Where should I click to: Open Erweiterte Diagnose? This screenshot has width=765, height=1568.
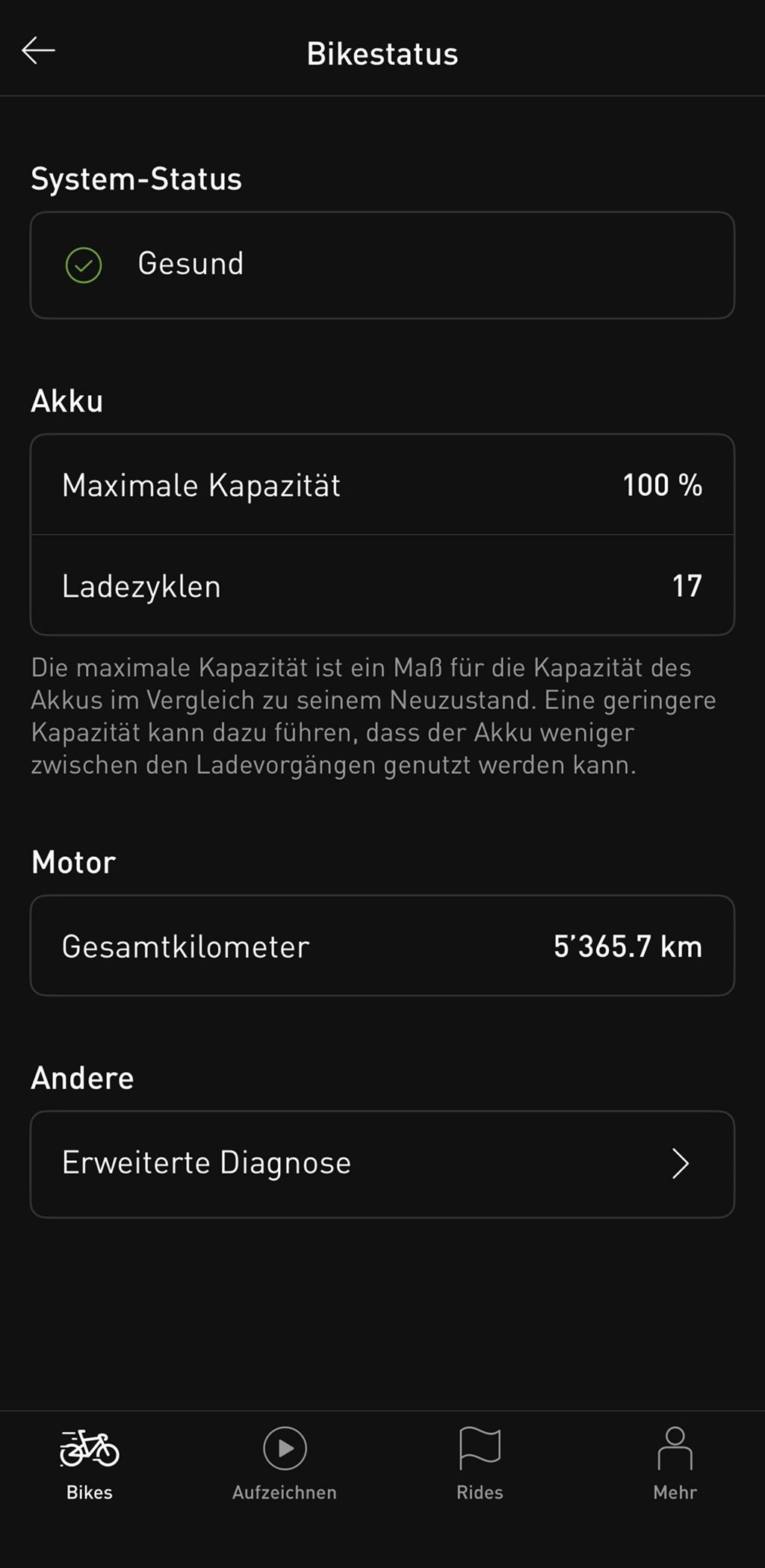point(382,1164)
